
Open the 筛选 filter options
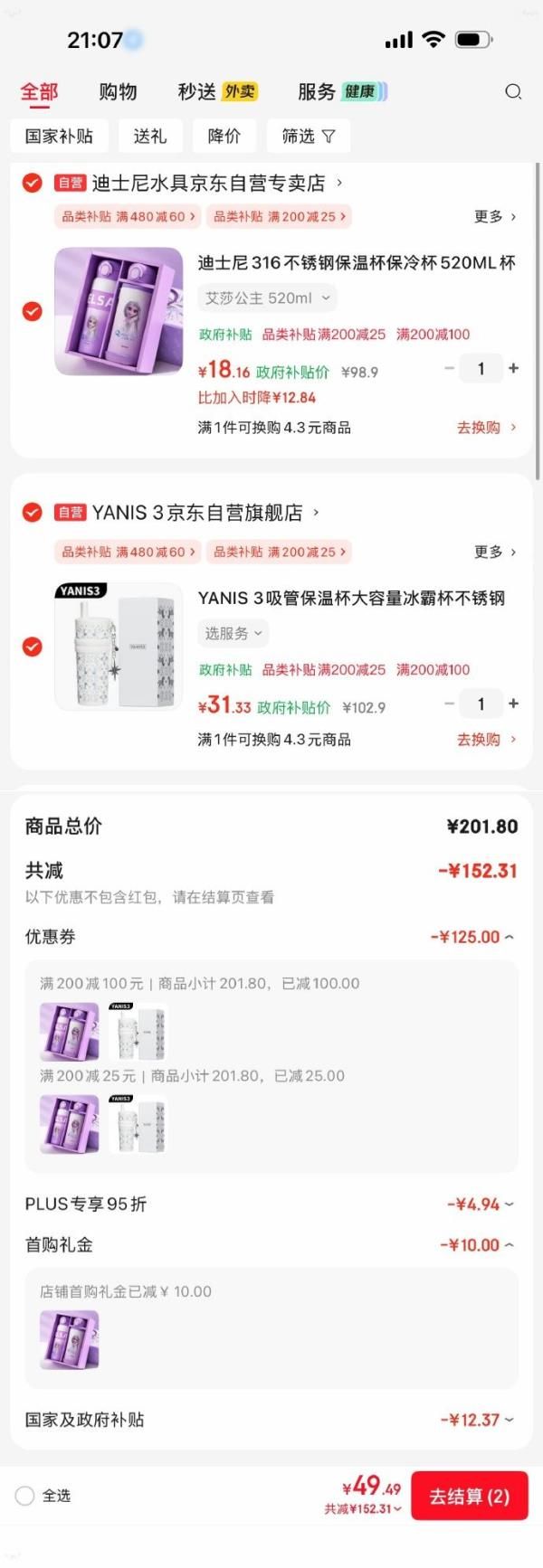coord(308,136)
